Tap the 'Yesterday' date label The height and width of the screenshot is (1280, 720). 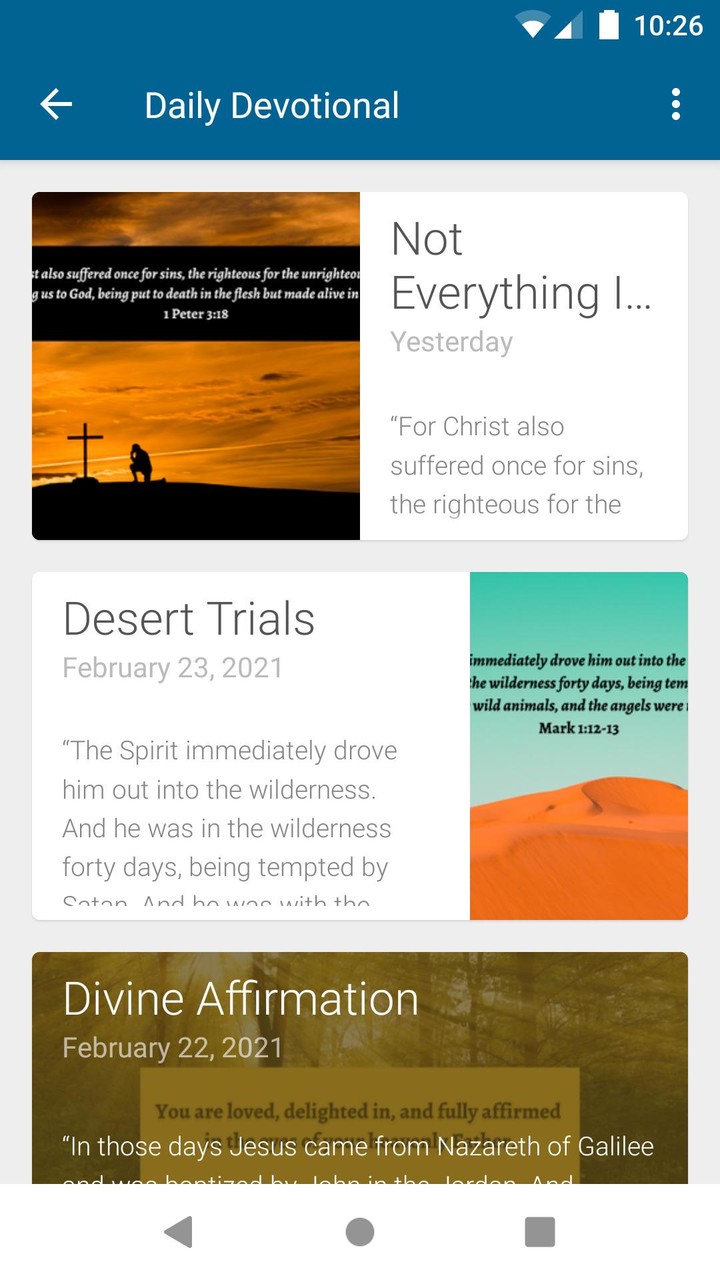tap(451, 341)
